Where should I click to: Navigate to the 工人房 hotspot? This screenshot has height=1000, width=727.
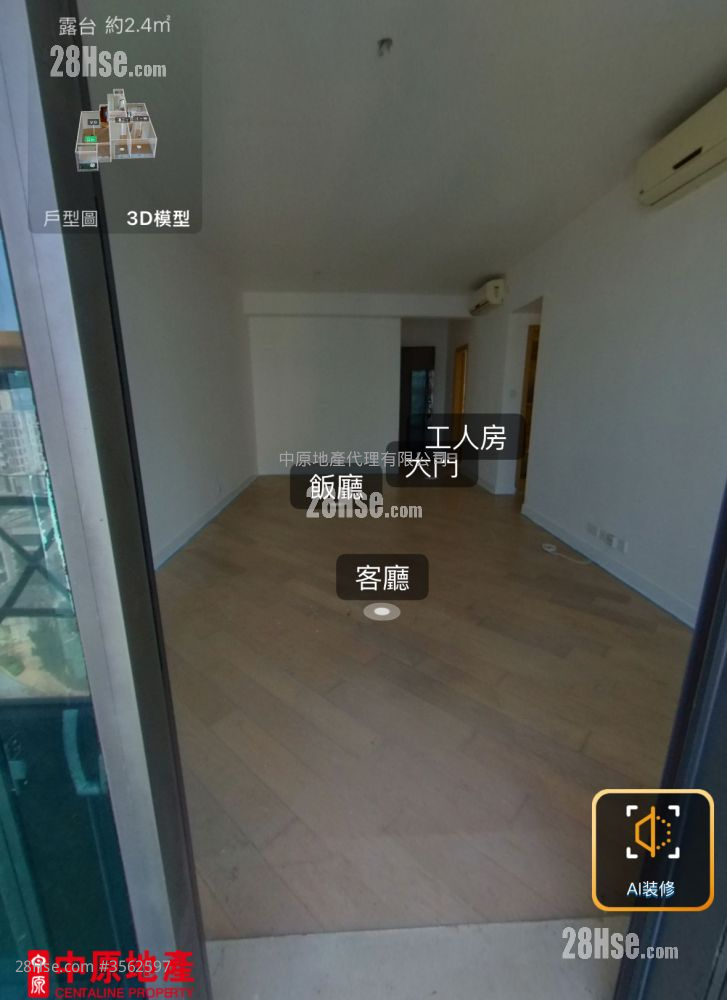coord(466,437)
